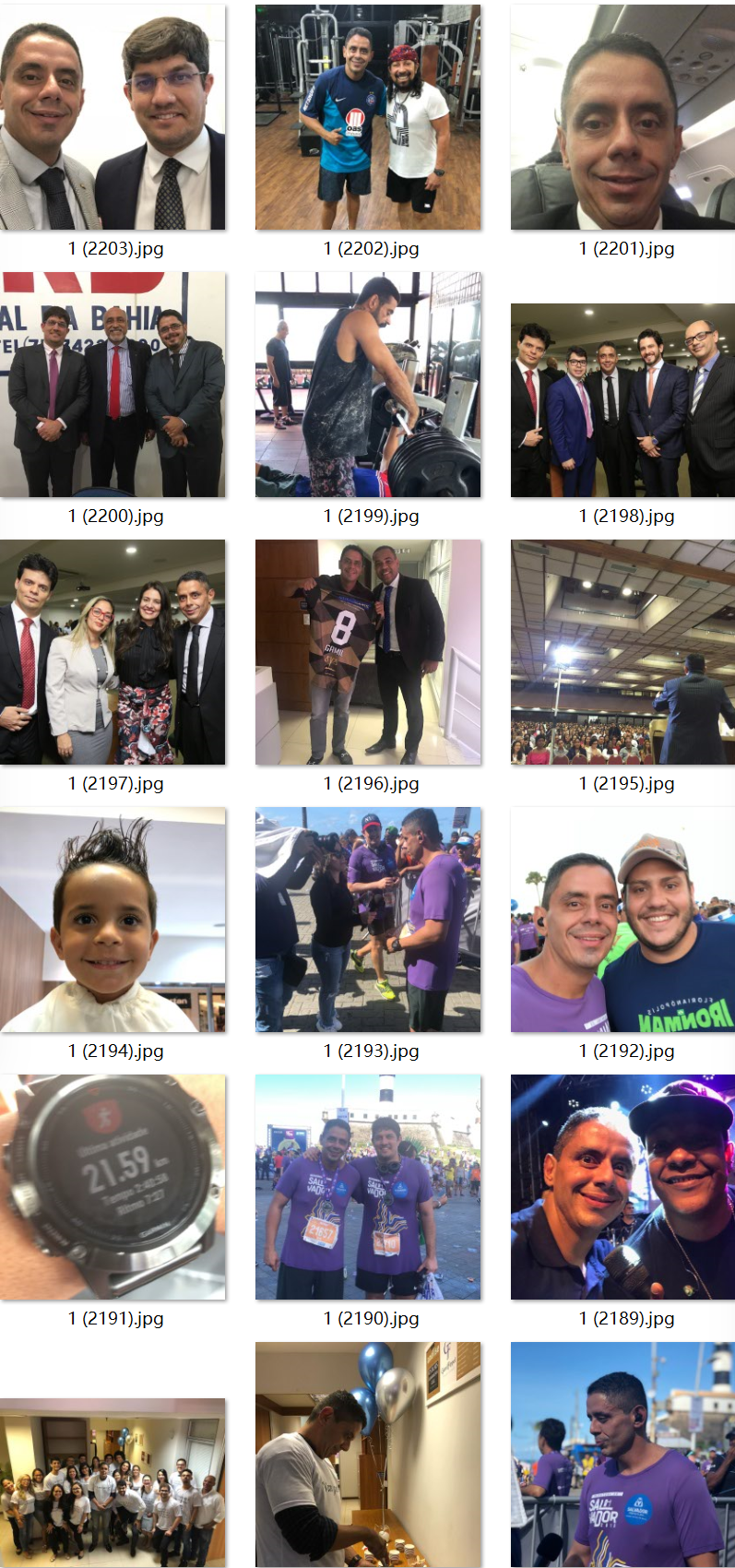Open the 1 (2190).jpg photo
735x1568 pixels.
pyautogui.click(x=368, y=1187)
